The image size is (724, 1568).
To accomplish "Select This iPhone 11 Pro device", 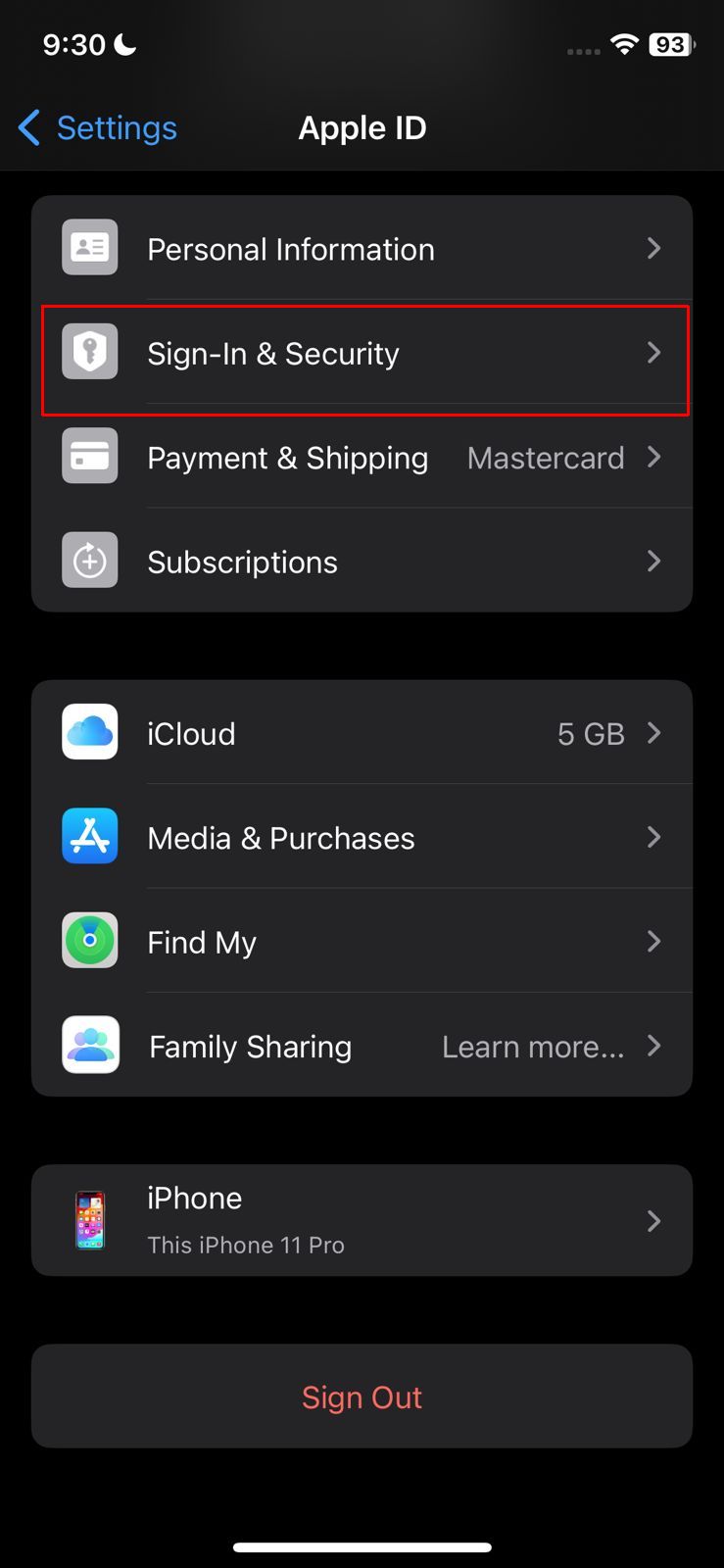I will [362, 1220].
